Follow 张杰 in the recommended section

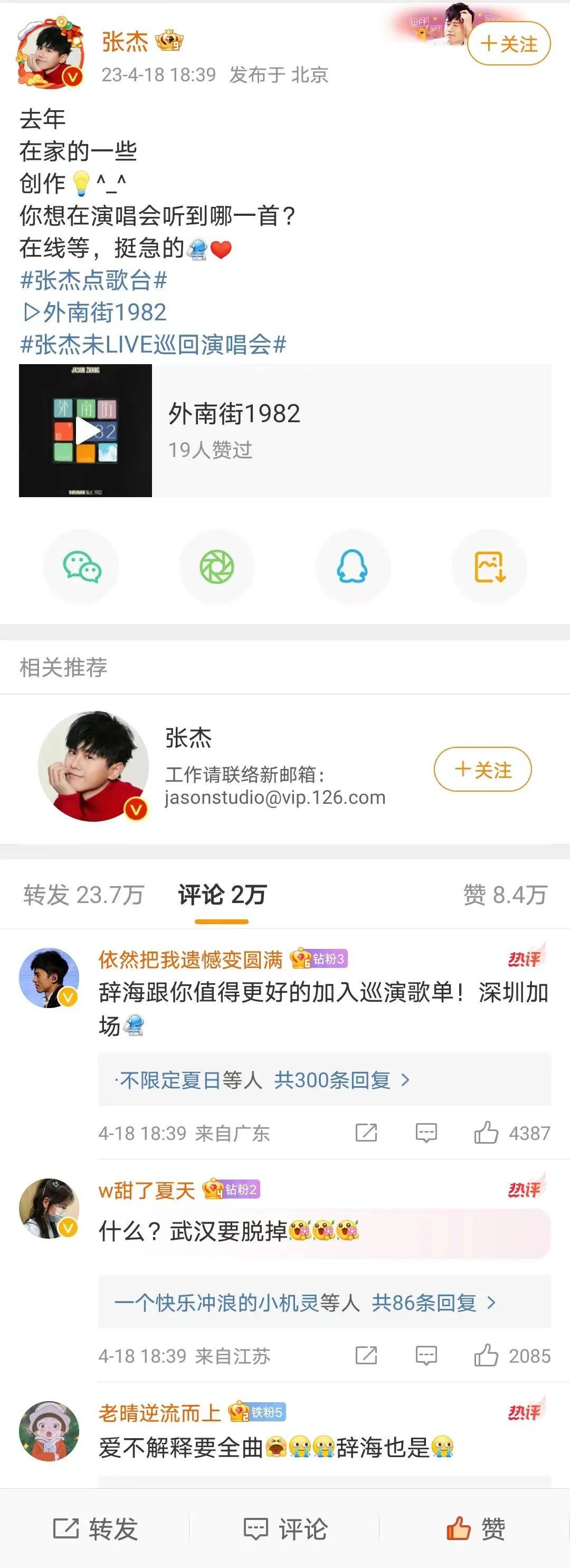(x=482, y=769)
